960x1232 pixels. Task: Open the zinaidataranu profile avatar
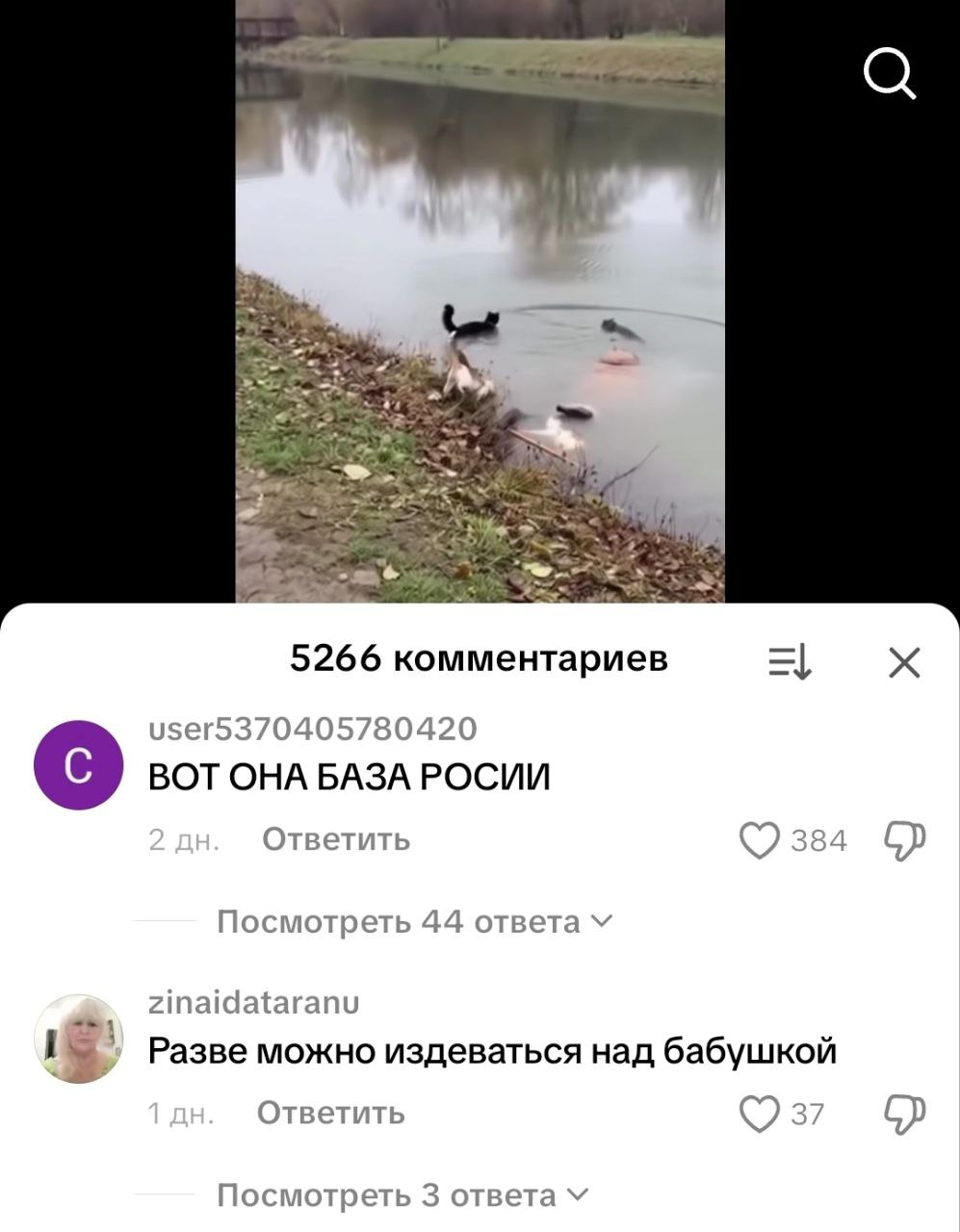pos(79,1039)
